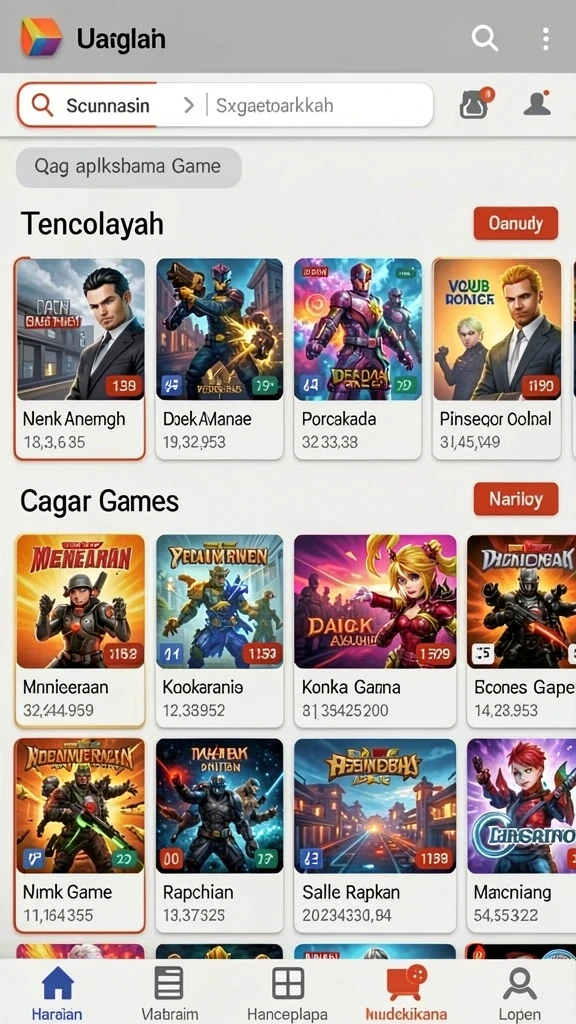The image size is (576, 1024).
Task: Tap the Scunnasin search field
Action: [x=225, y=104]
